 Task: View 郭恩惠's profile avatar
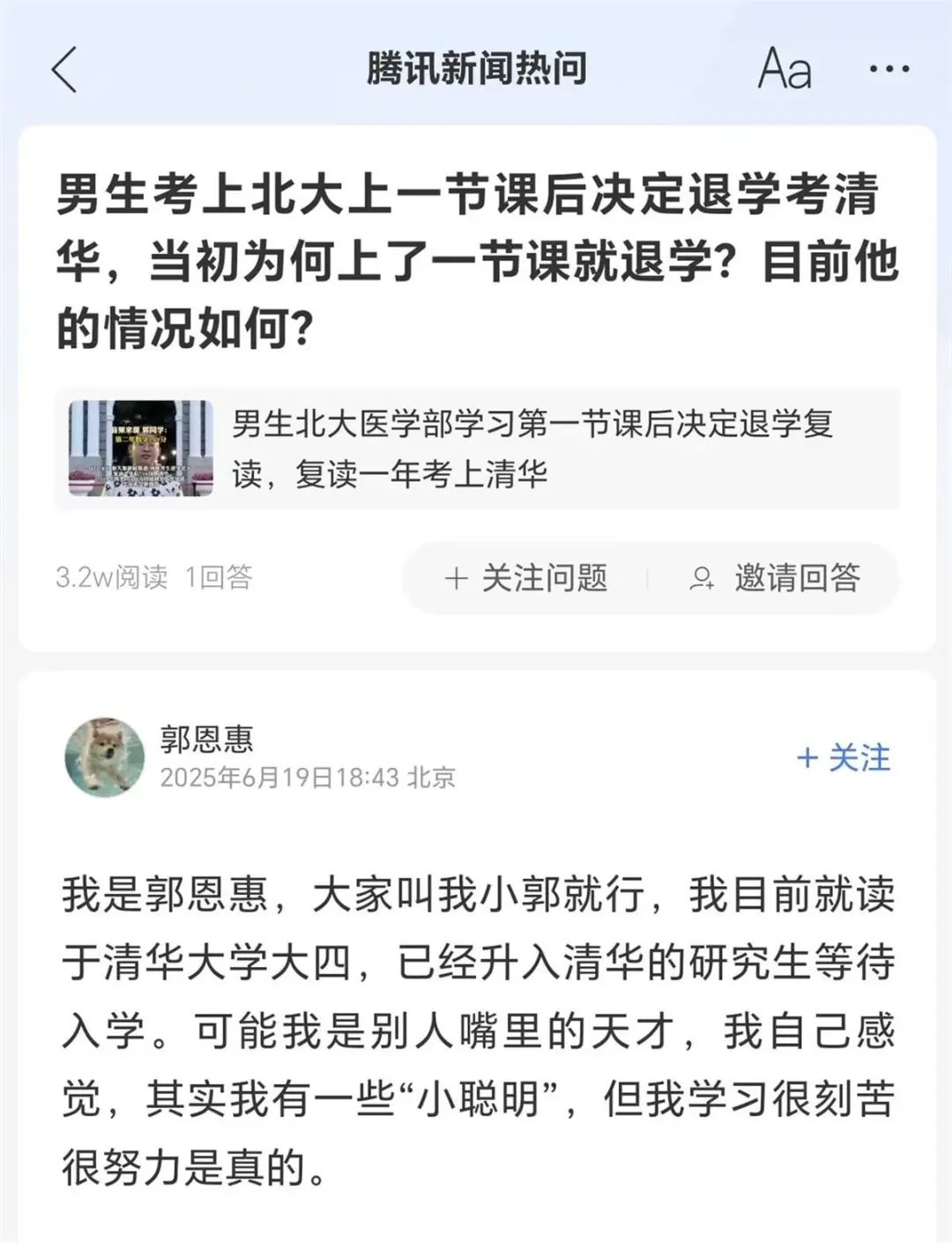pyautogui.click(x=105, y=757)
